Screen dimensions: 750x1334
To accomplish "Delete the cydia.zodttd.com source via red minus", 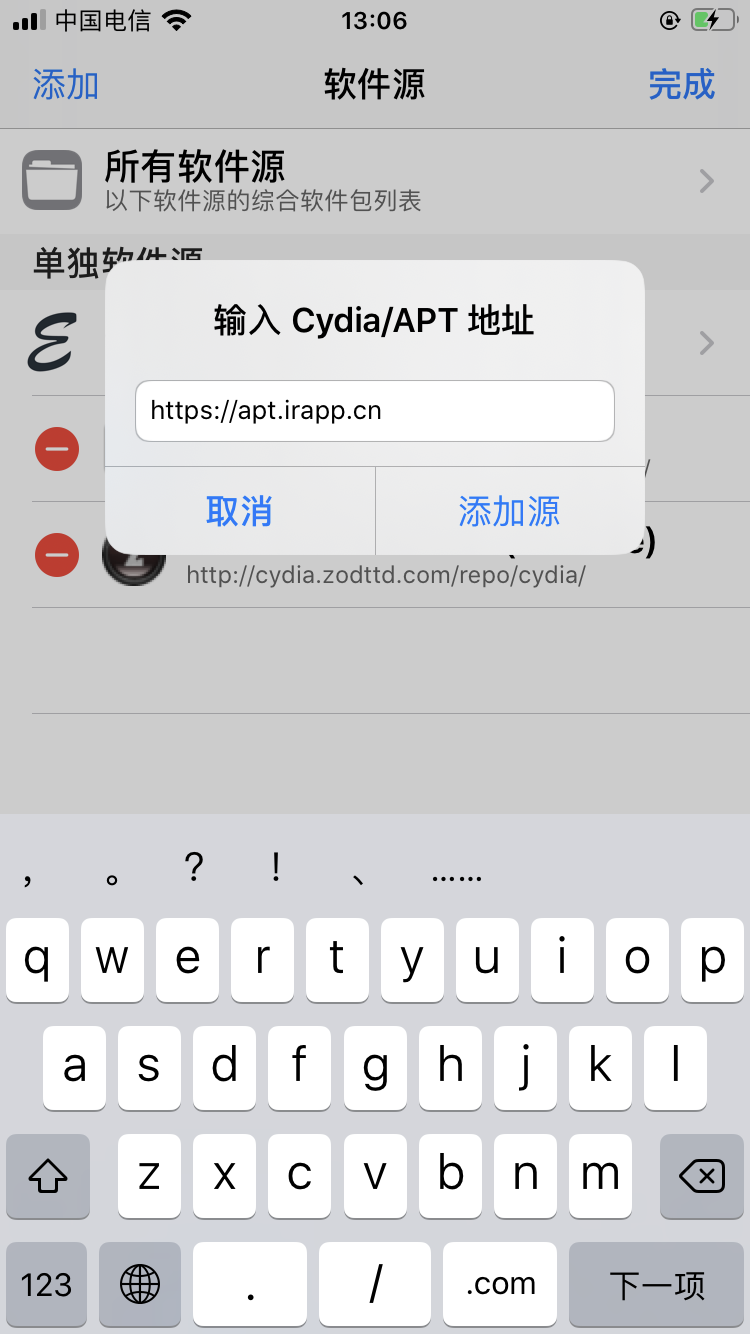I will (x=57, y=555).
